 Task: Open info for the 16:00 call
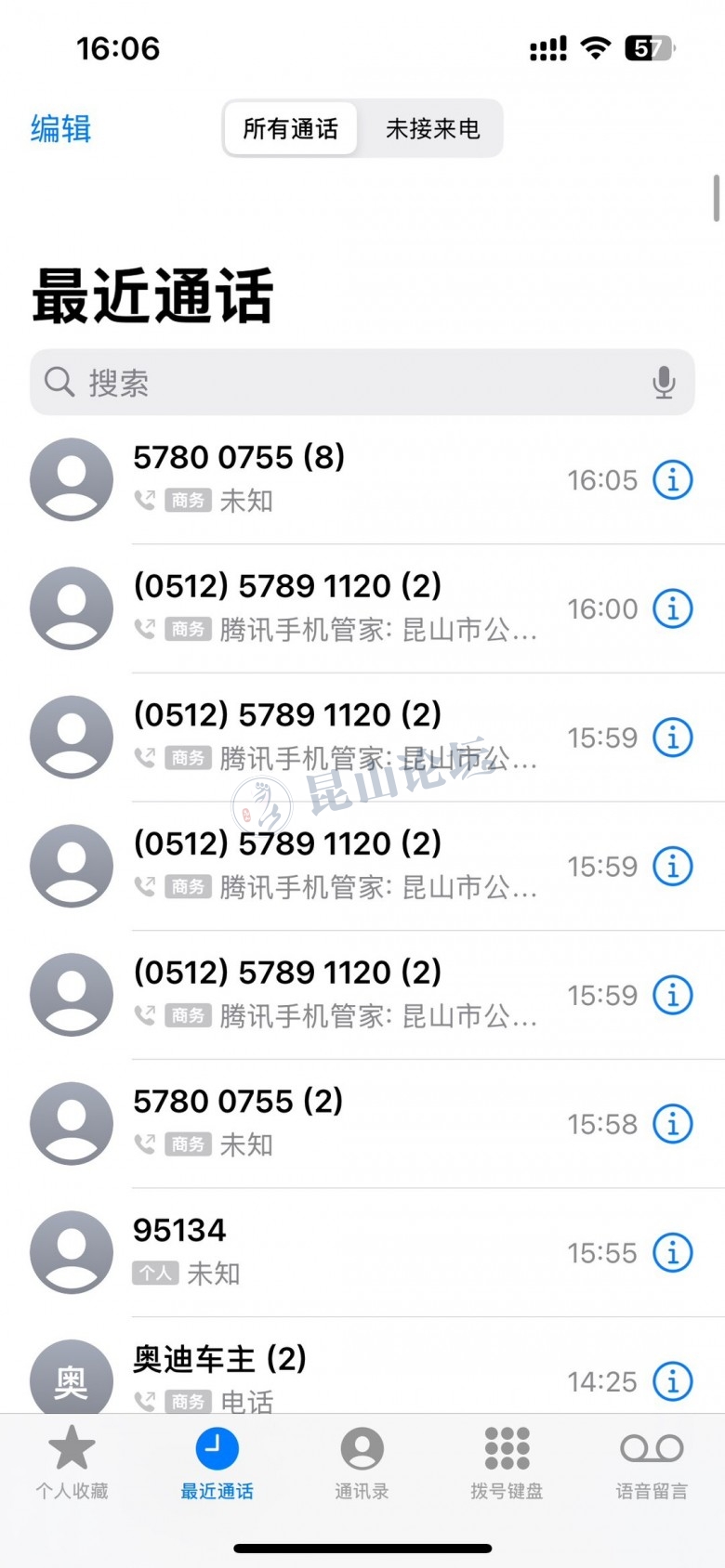tap(672, 609)
